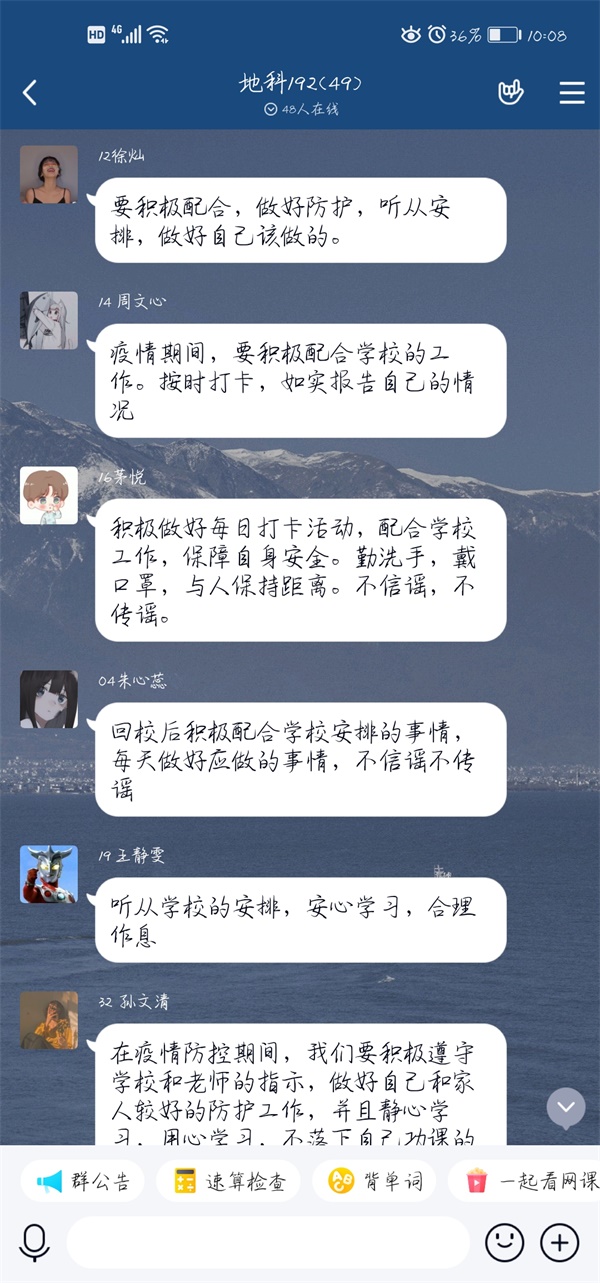Open 16茅悦's avatar profile
This screenshot has height=1283, width=600.
(49, 495)
